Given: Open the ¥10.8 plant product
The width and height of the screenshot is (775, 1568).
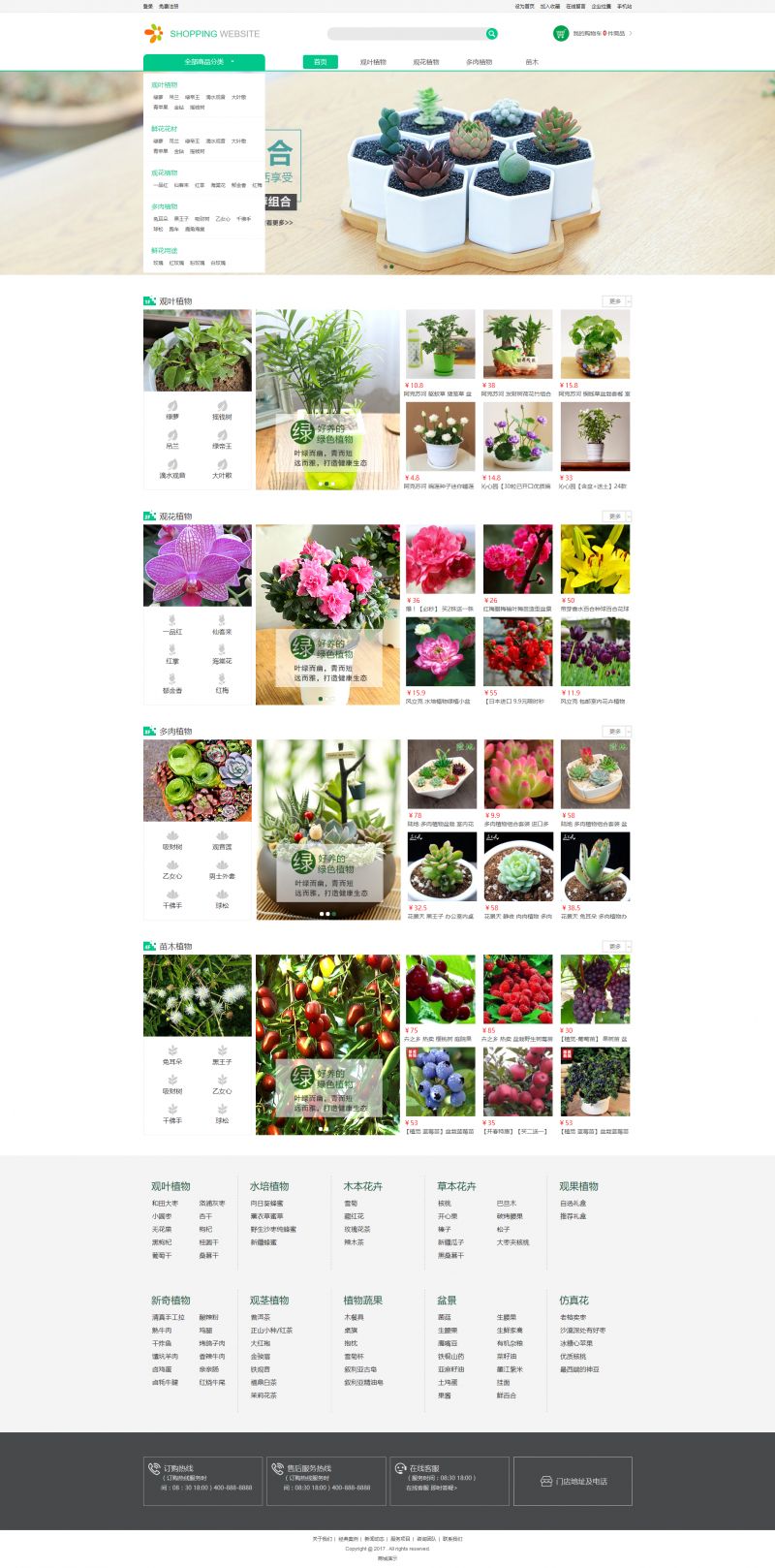Looking at the screenshot, I should pos(441,344).
